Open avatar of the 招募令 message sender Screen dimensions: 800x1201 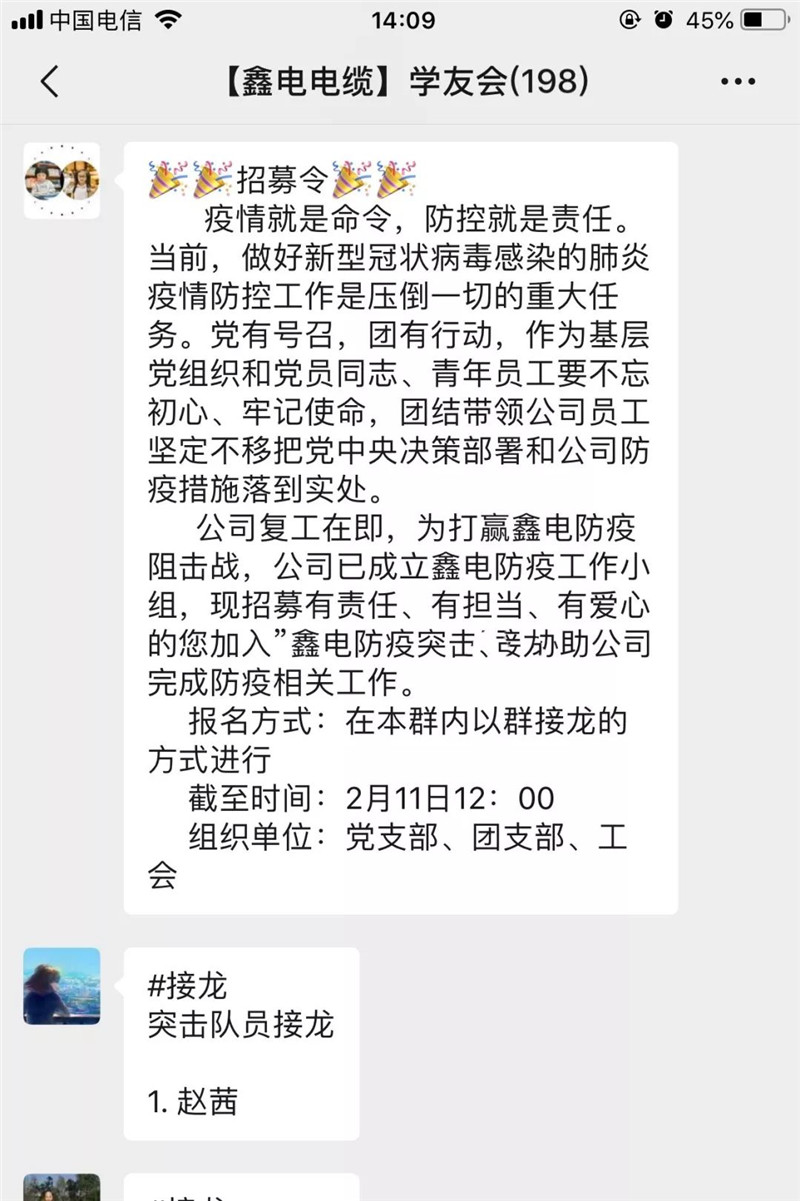coord(62,181)
